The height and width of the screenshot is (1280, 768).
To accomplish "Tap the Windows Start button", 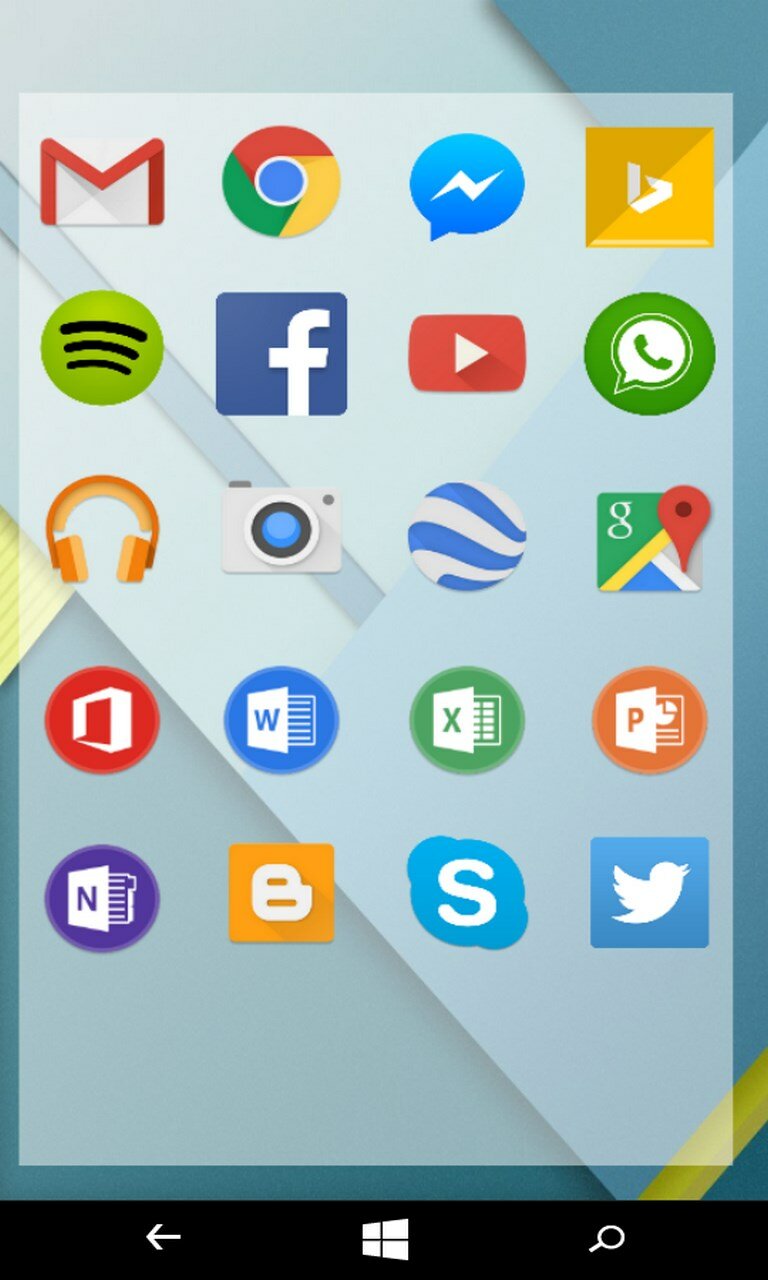I will click(385, 1239).
